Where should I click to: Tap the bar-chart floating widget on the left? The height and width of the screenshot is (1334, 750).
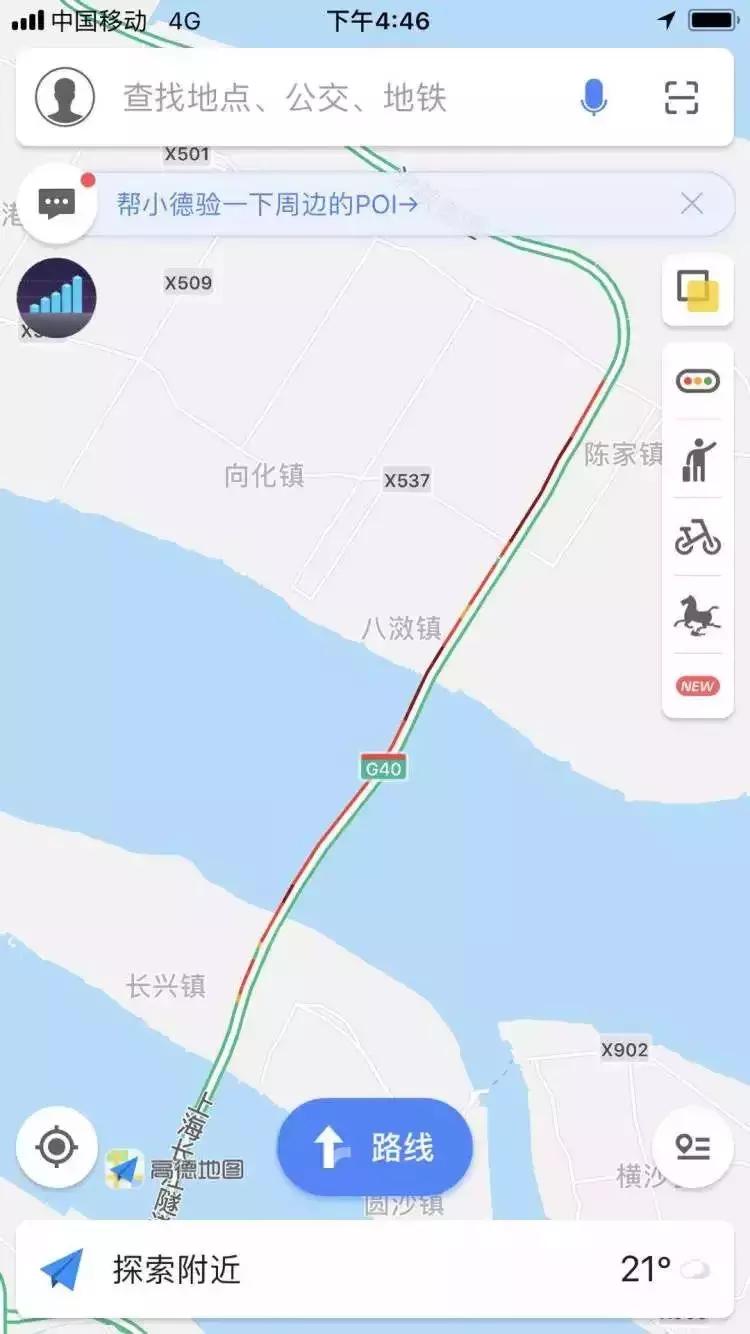(57, 298)
